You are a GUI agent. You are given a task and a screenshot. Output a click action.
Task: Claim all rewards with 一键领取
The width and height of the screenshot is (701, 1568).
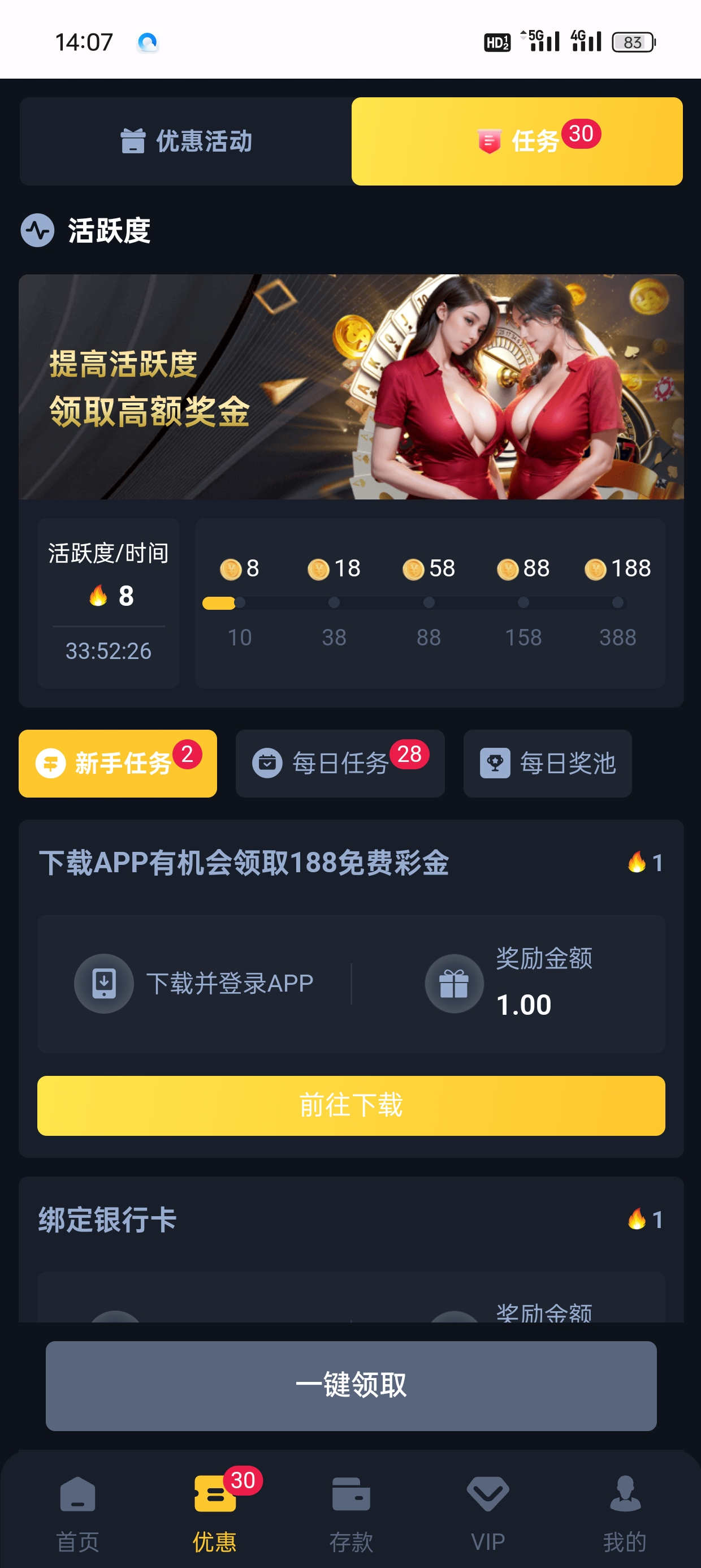tap(351, 1385)
